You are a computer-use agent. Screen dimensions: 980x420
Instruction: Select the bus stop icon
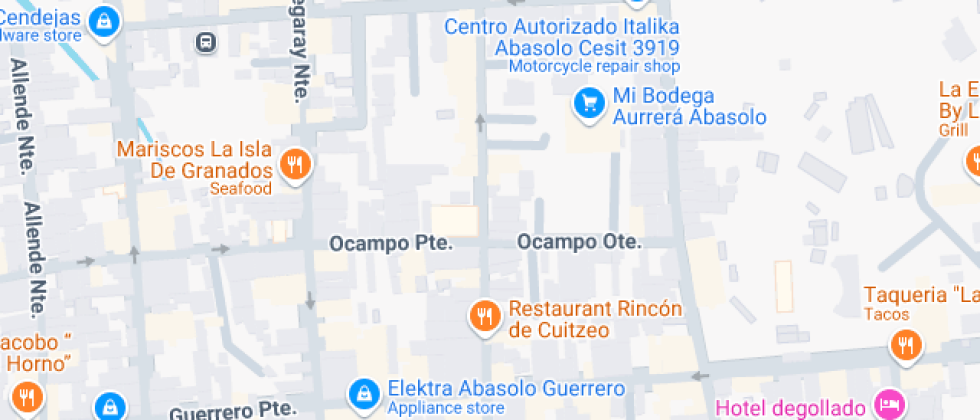(x=206, y=42)
